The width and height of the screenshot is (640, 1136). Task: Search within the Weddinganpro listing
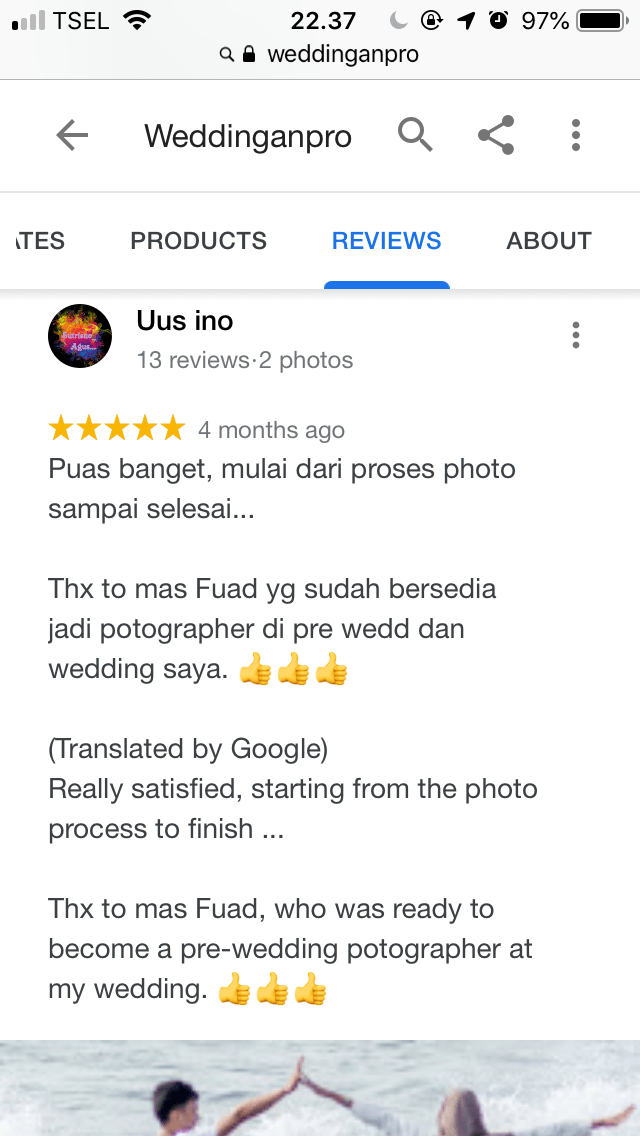[415, 134]
